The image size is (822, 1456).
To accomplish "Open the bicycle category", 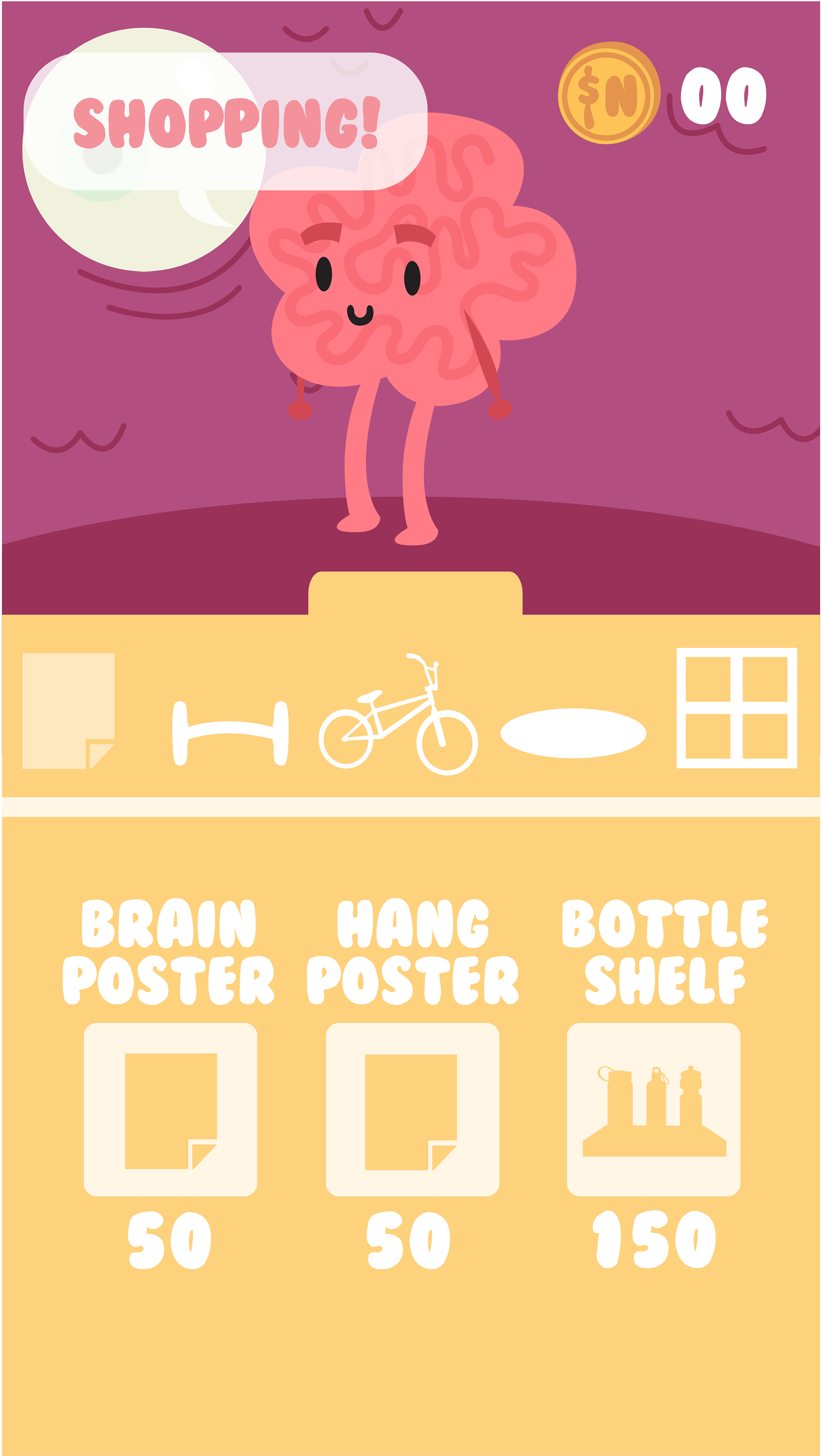I will coord(398,714).
